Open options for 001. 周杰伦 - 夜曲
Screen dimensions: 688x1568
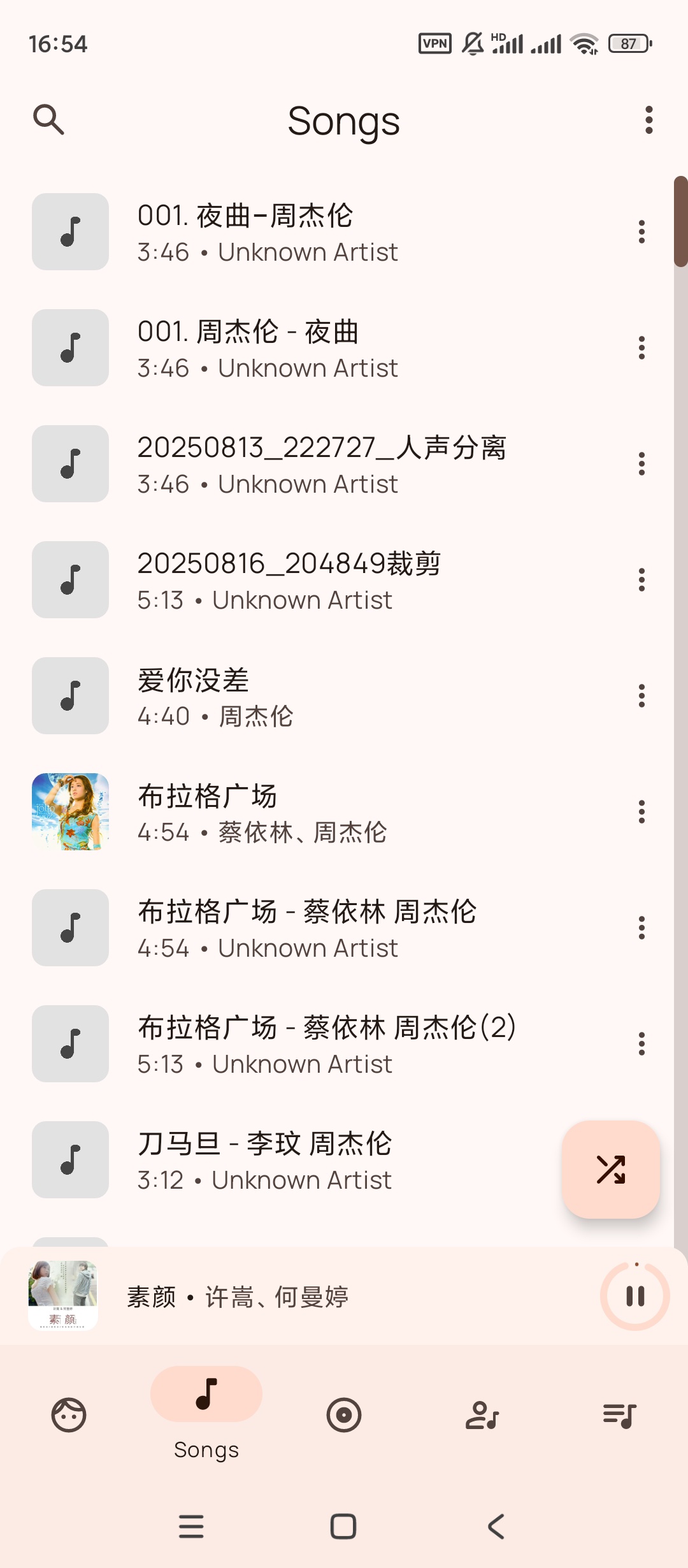(x=641, y=348)
